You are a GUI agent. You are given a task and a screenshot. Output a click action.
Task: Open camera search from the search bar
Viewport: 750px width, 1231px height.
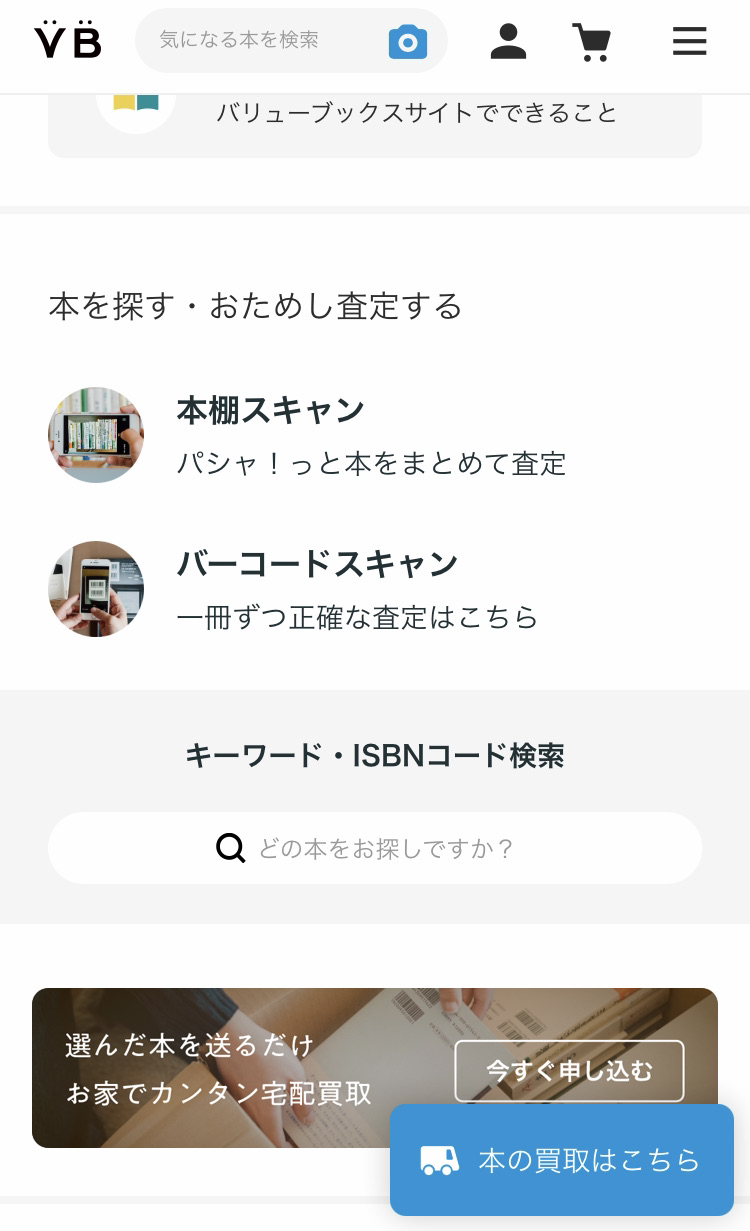(407, 41)
